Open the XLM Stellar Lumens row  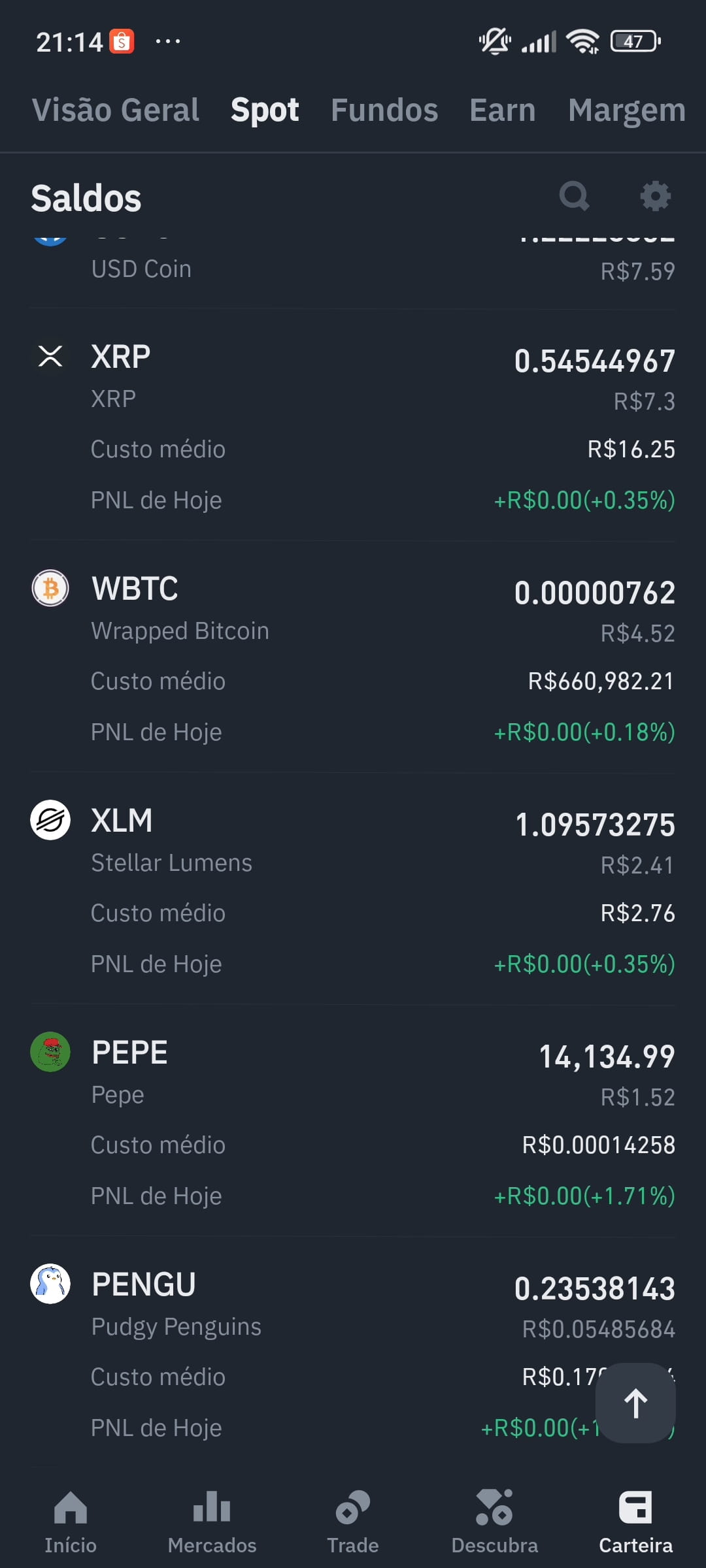click(x=353, y=889)
